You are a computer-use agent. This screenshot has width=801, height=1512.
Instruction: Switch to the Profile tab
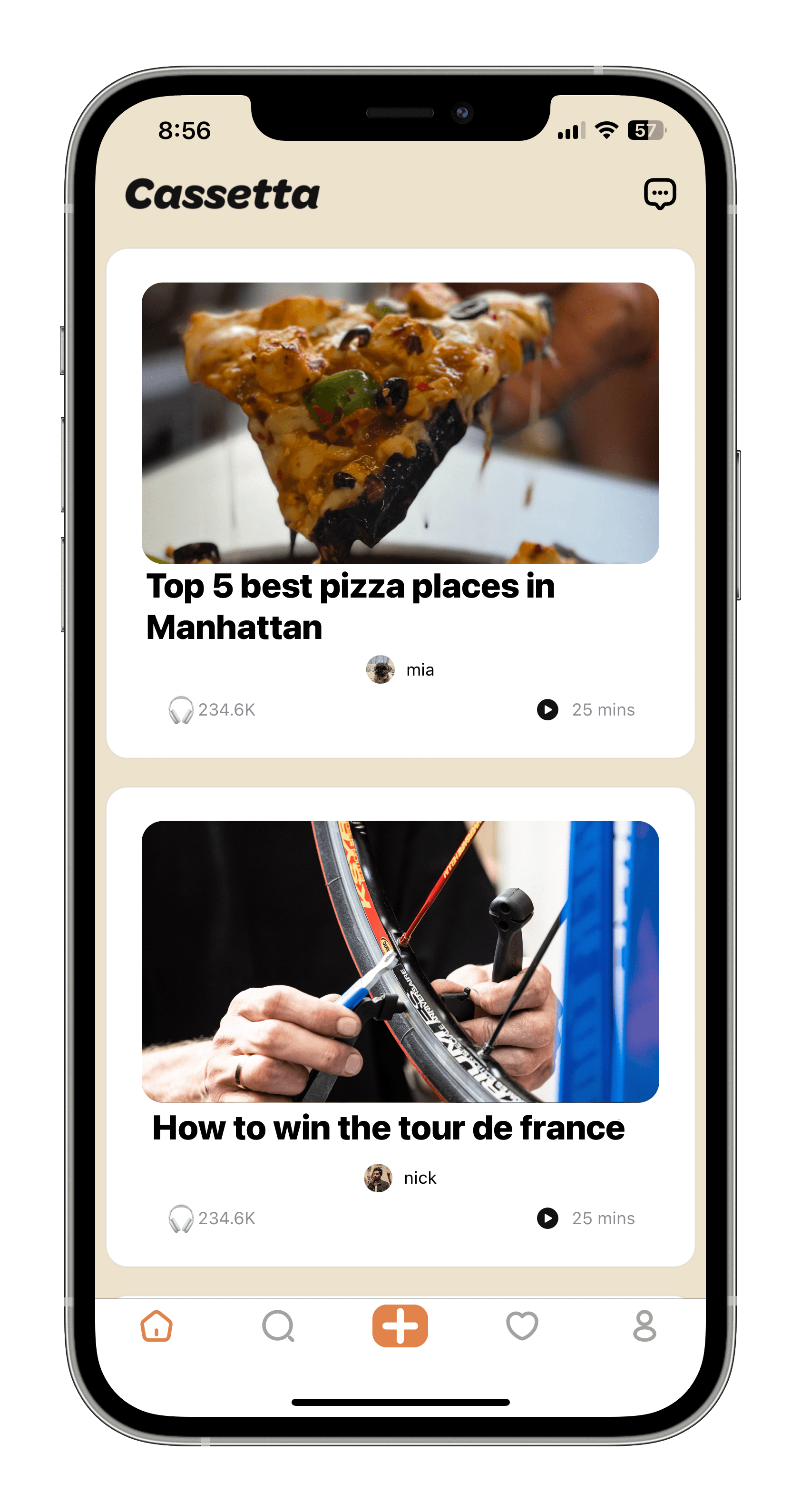coord(645,1325)
